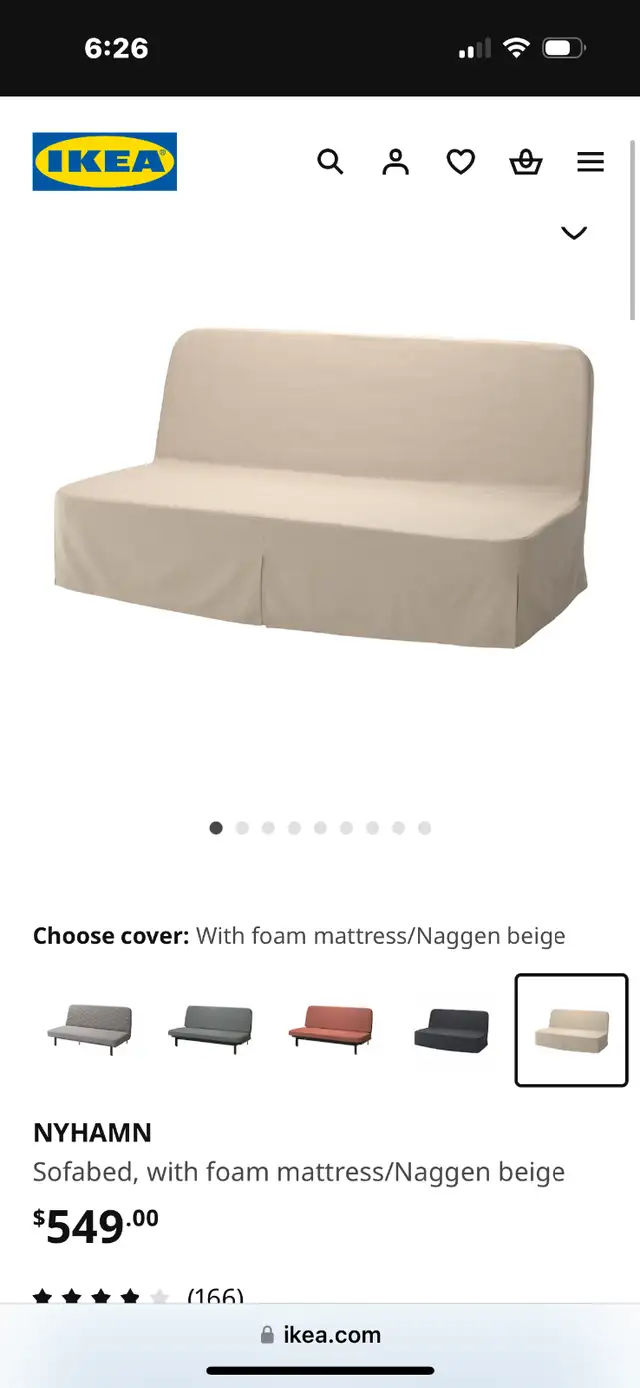Viewport: 640px width, 1388px height.
Task: Tap the ikea.com address bar
Action: tap(320, 1334)
